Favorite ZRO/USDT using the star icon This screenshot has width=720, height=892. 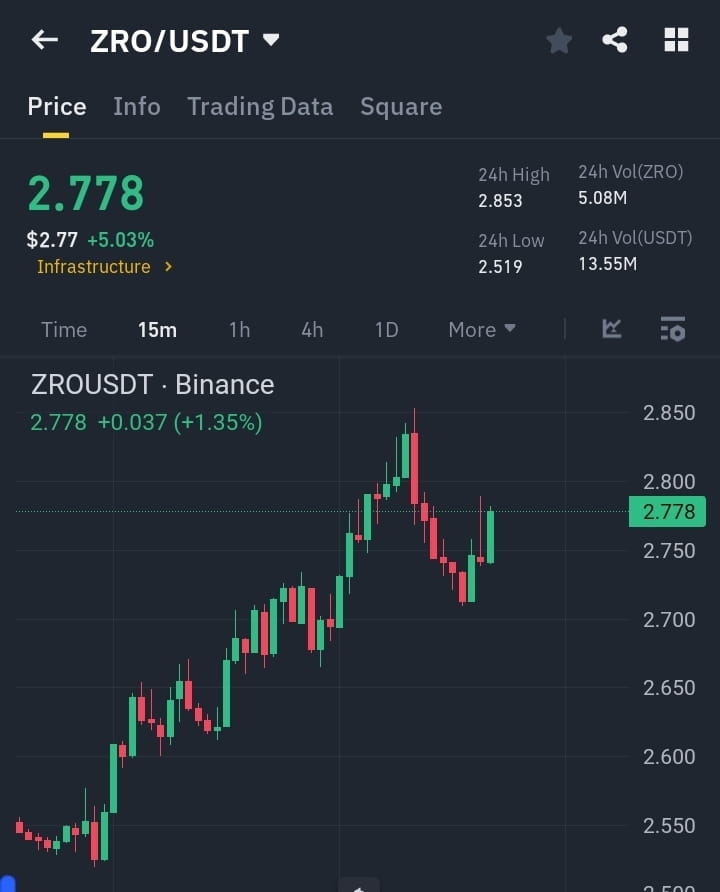point(559,40)
